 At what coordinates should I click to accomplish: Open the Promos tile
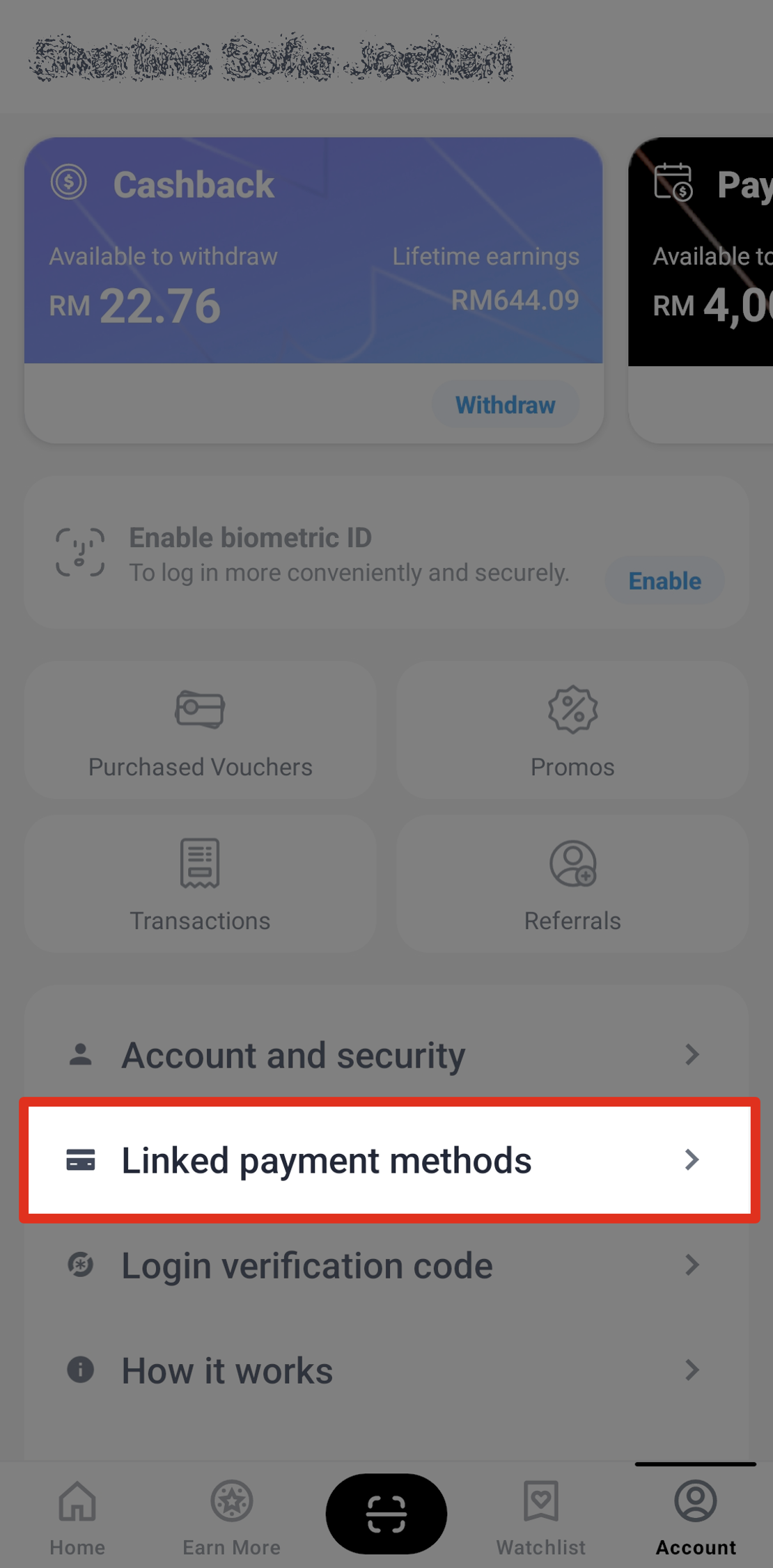pyautogui.click(x=572, y=731)
